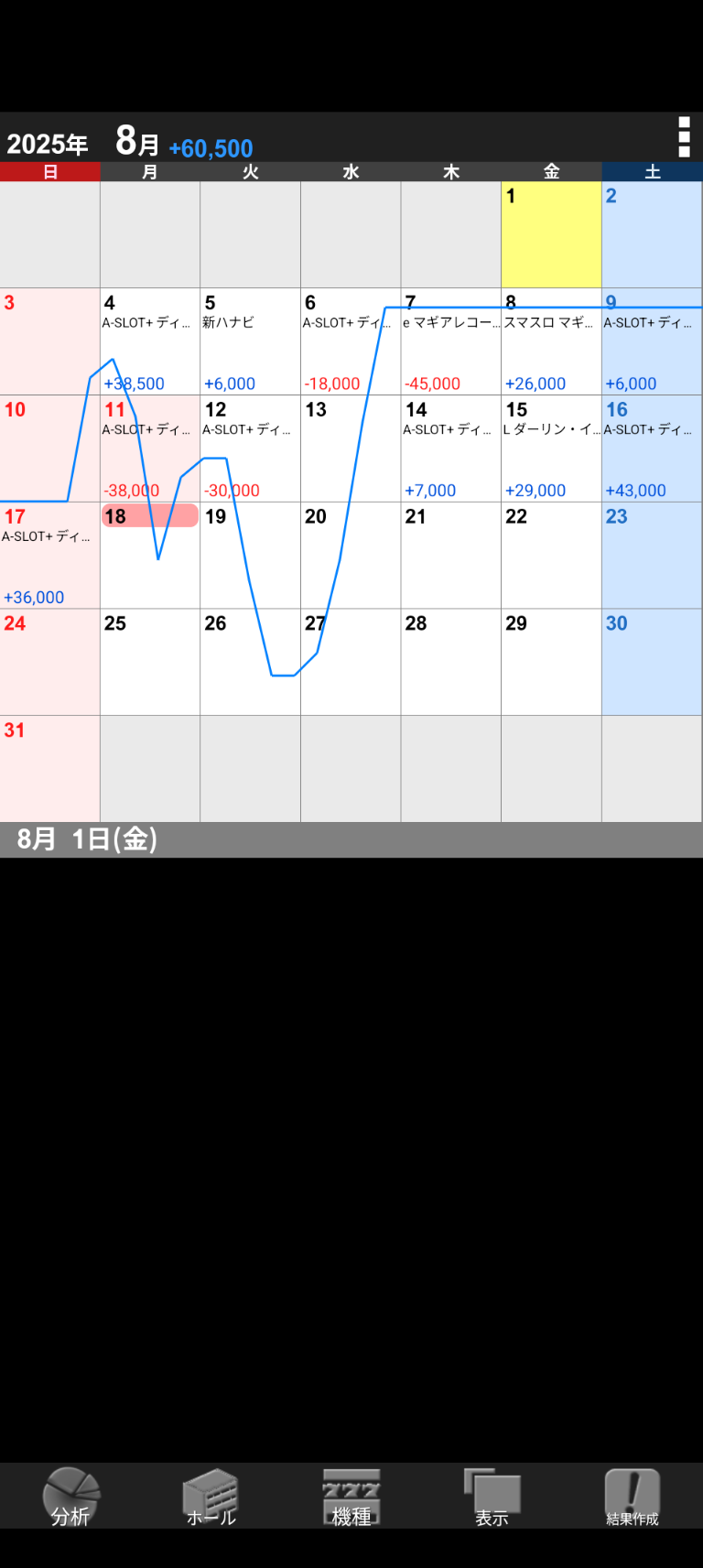The image size is (703, 1568).
Task: Select Sunday August 31
Action: click(49, 769)
